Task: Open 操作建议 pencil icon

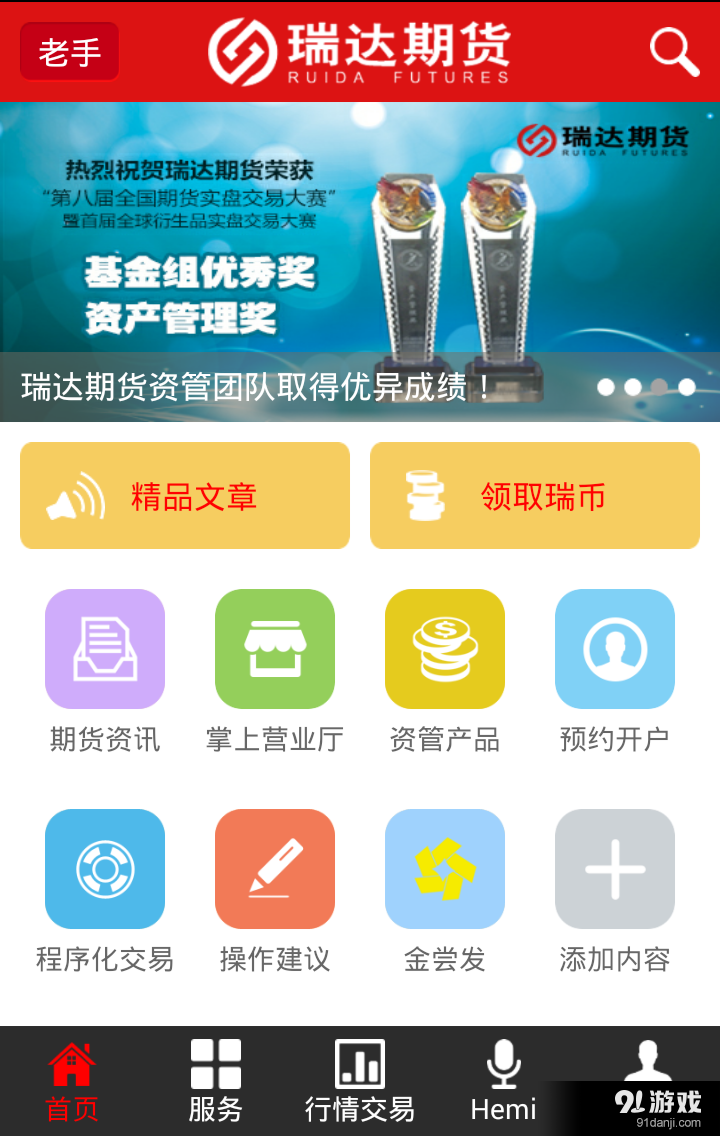Action: [275, 869]
